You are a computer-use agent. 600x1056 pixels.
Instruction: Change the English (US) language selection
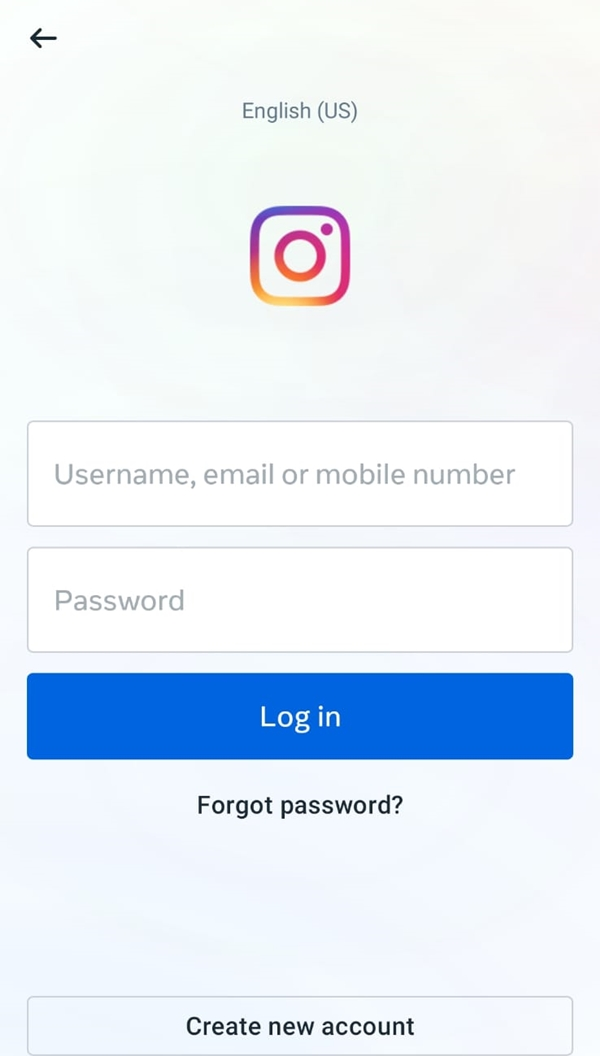(x=300, y=110)
